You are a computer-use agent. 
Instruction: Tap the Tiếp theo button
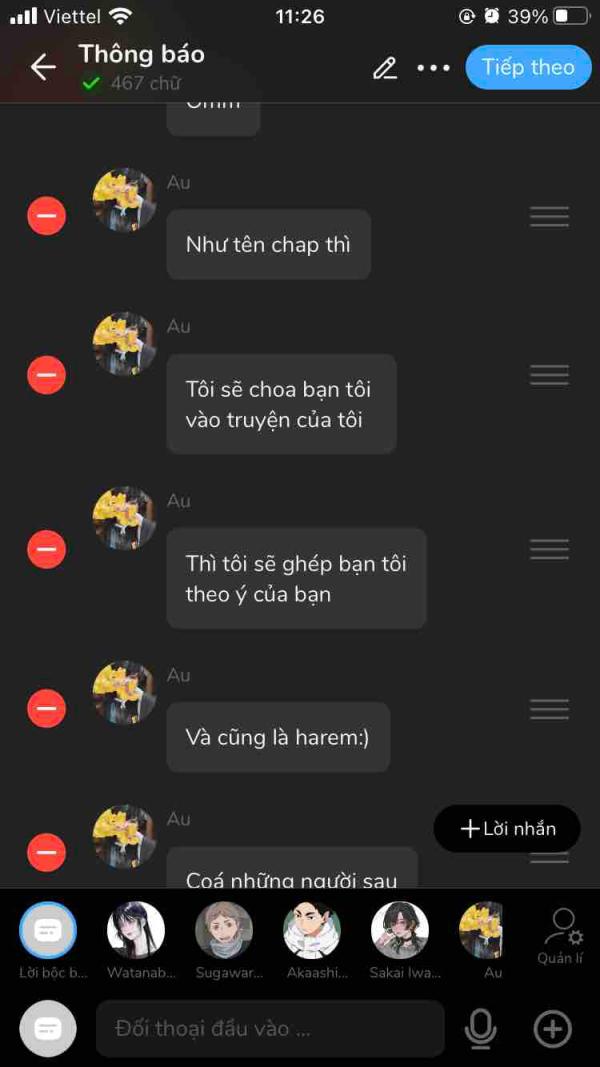pos(529,67)
